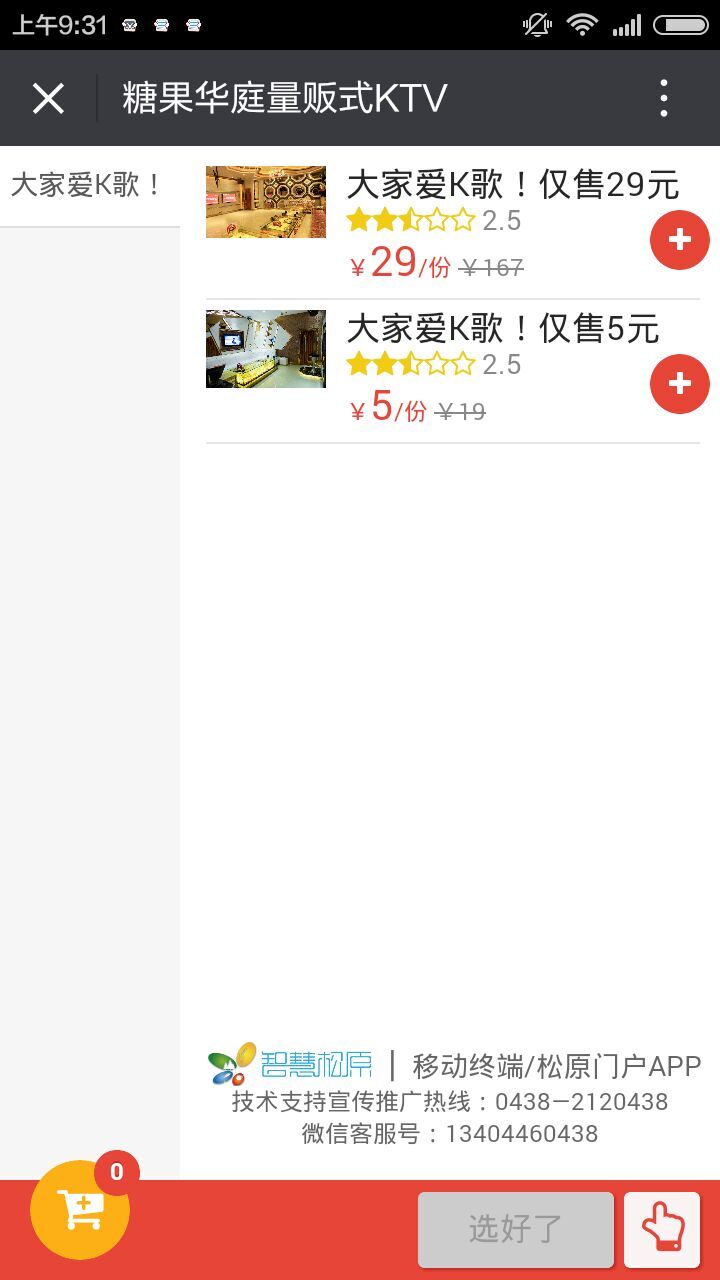Open the overflow menu
This screenshot has height=1280, width=720.
[x=663, y=98]
